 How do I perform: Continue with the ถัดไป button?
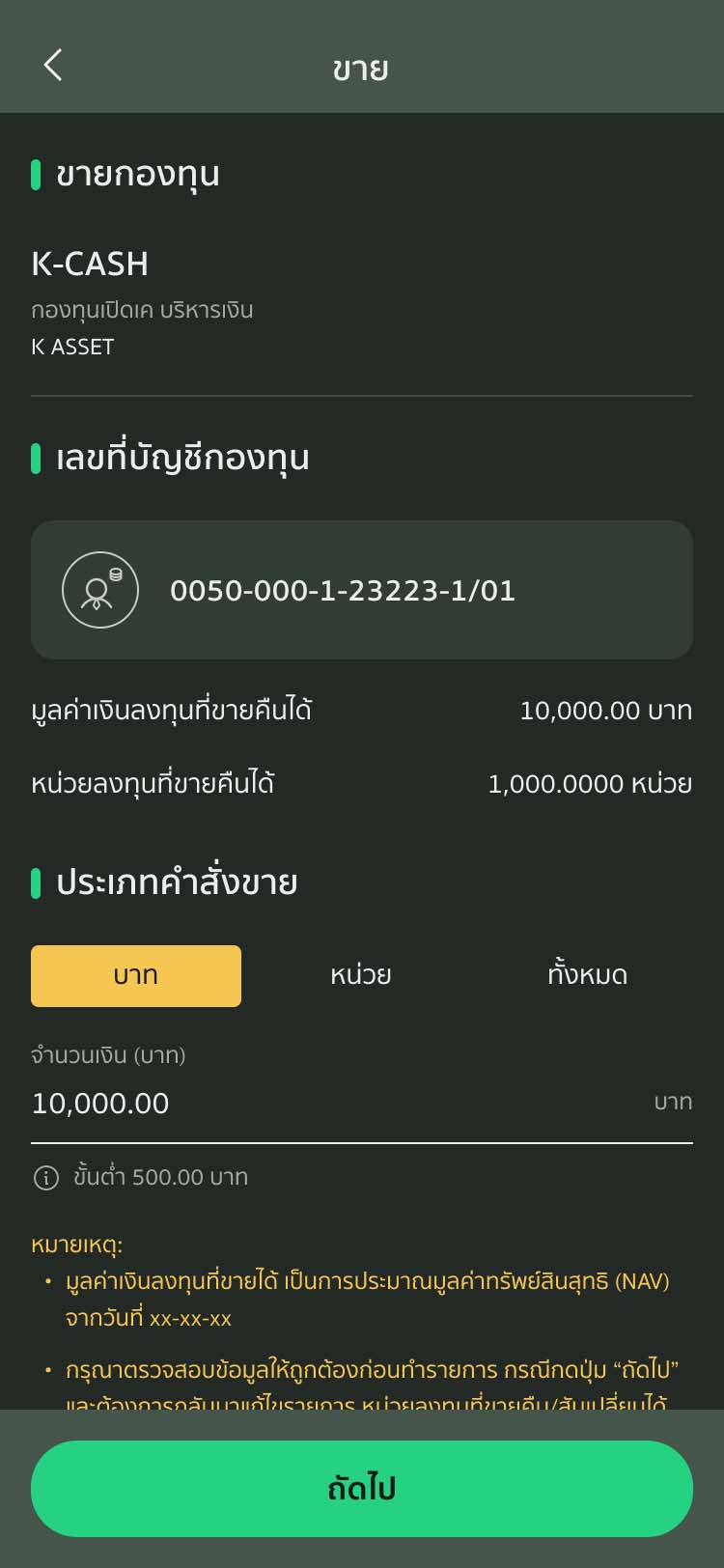coord(361,1488)
